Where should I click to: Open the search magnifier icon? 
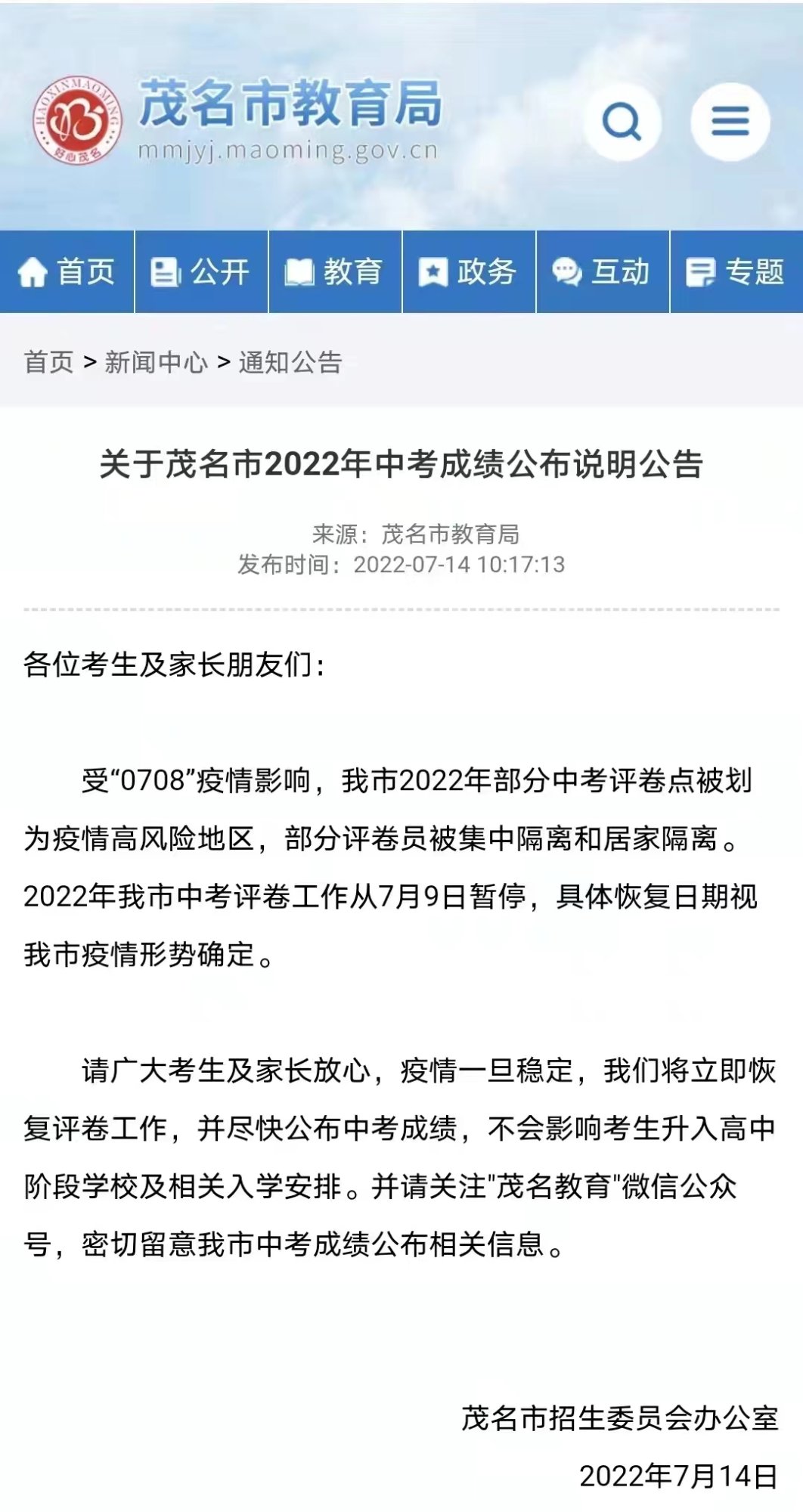click(622, 122)
